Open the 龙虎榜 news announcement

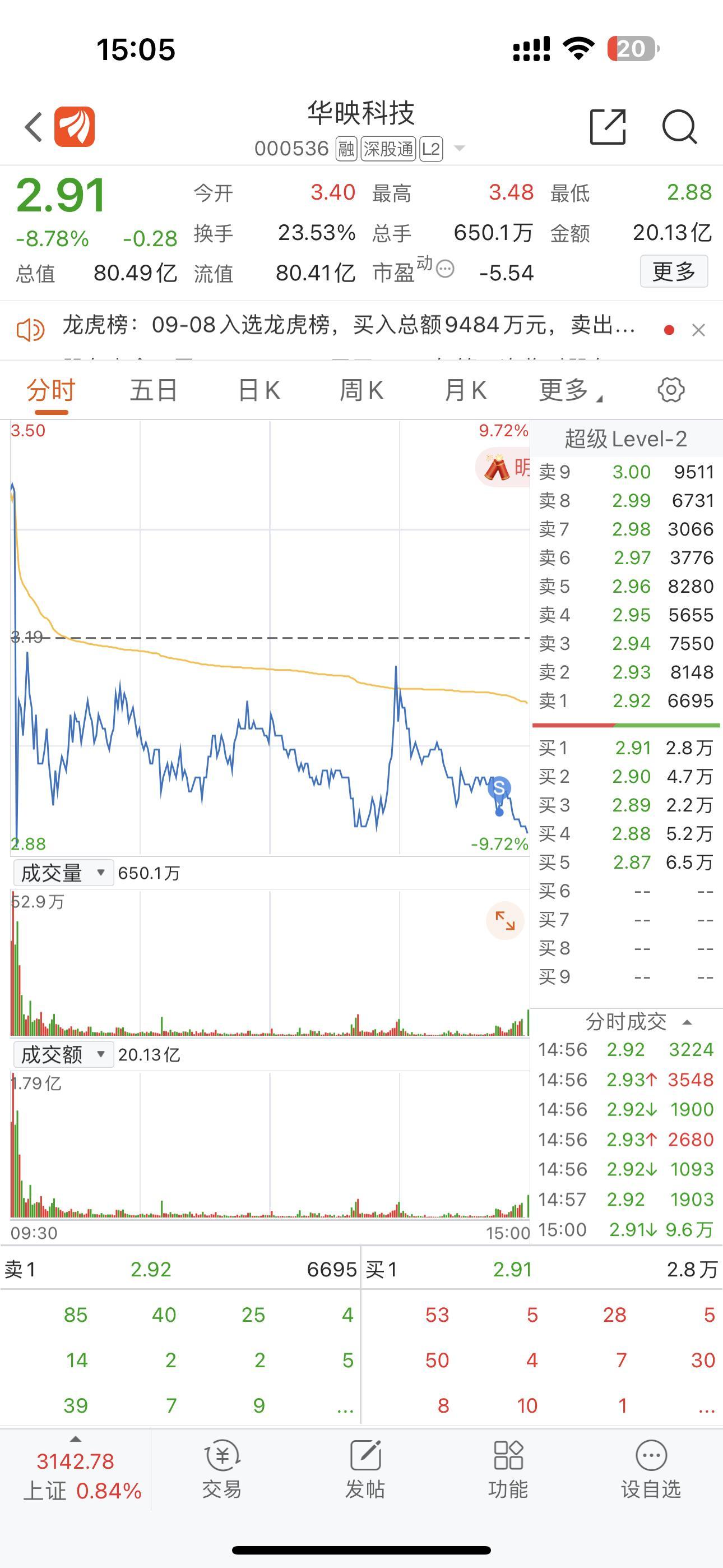(347, 326)
